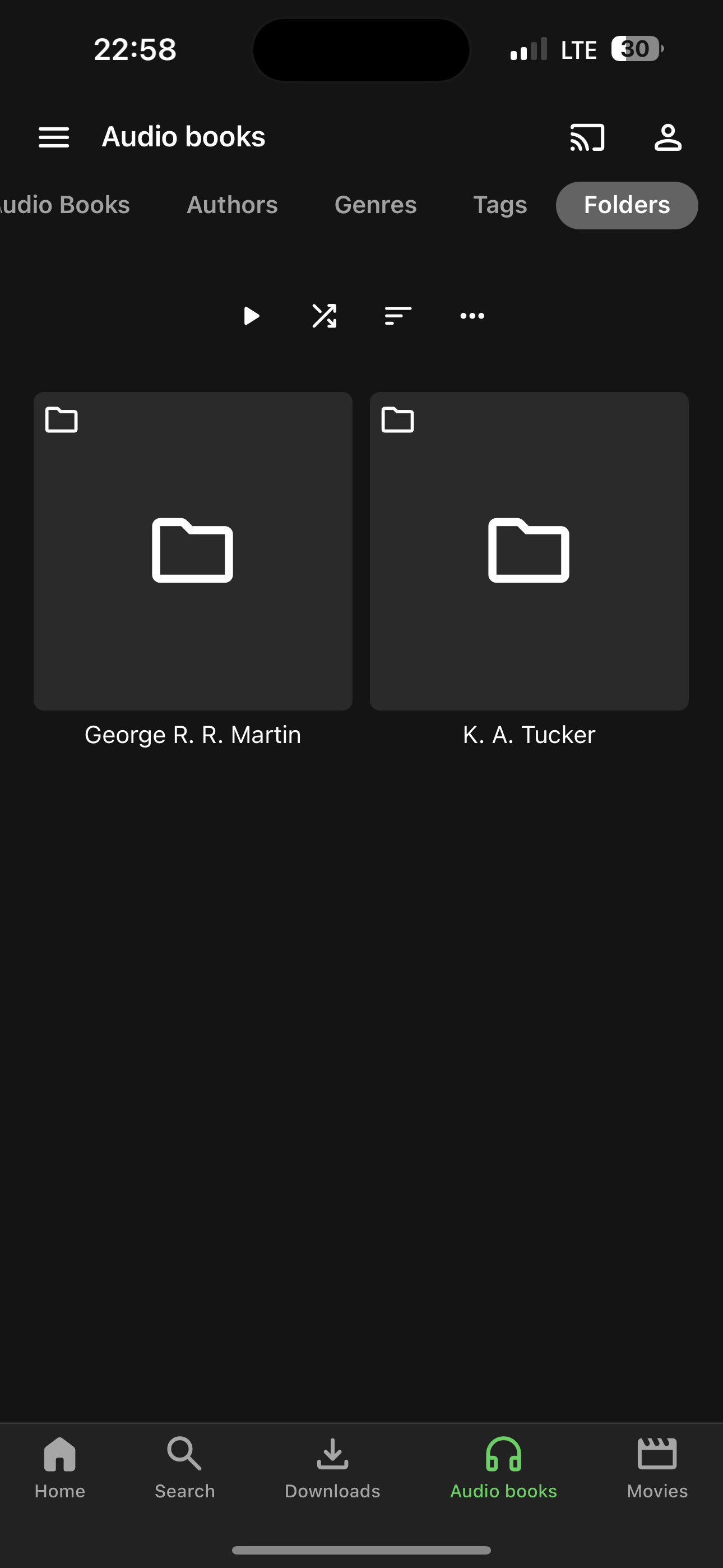Image resolution: width=723 pixels, height=1568 pixels.
Task: Open the three-dot more options menu
Action: coord(472,316)
